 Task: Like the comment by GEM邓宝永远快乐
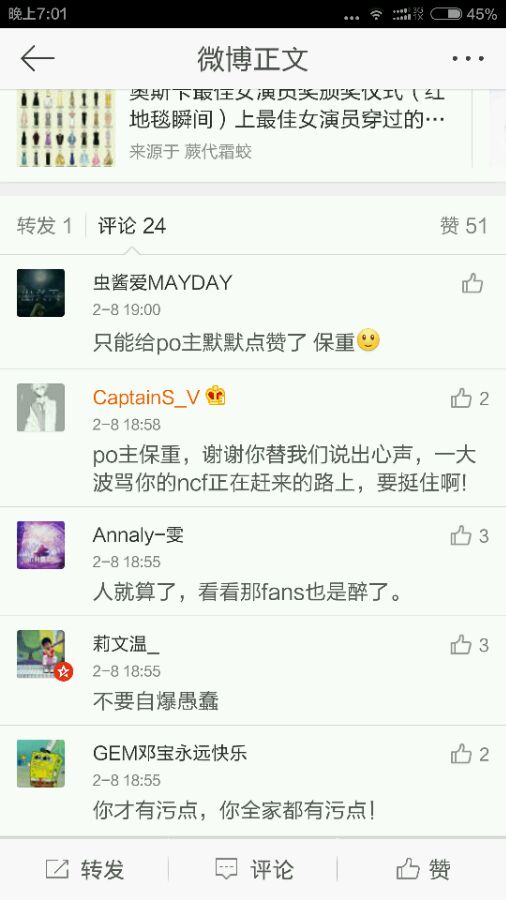(x=469, y=754)
